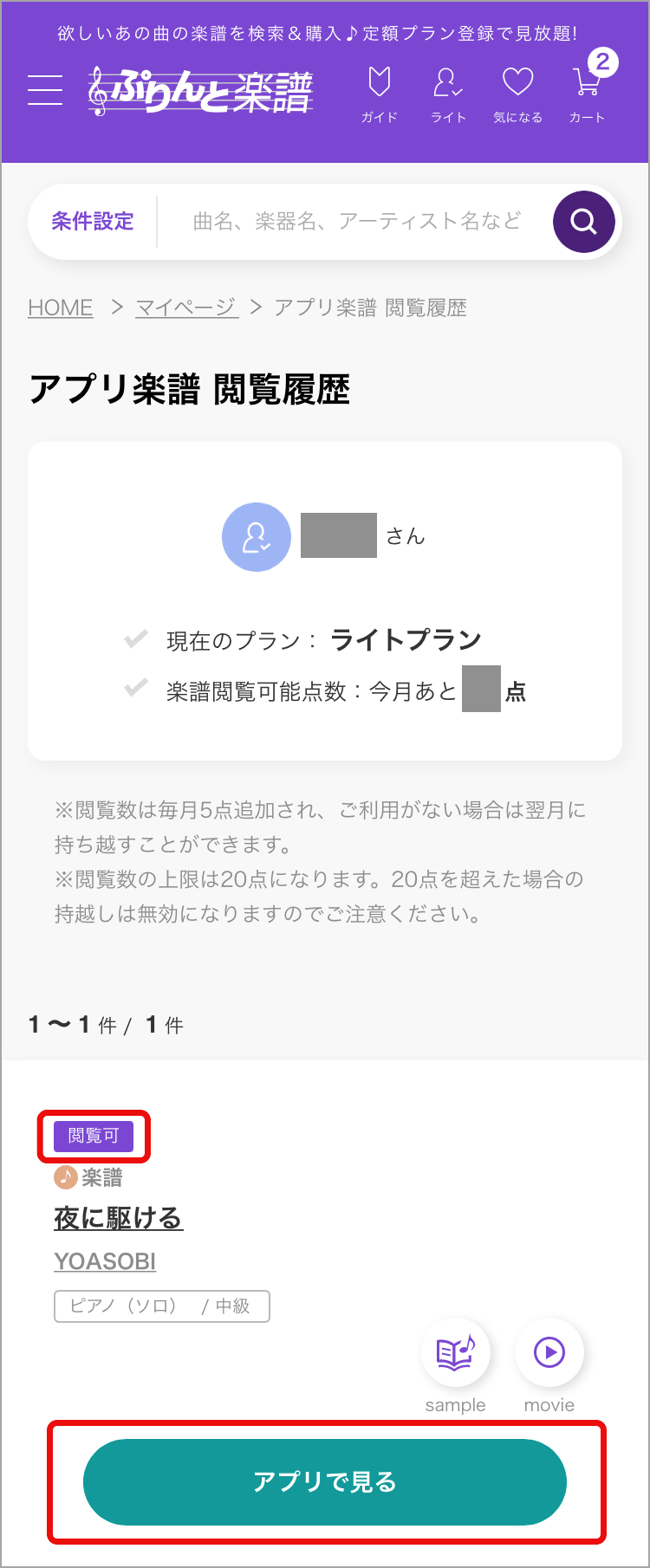Tap the アプリで見る button
This screenshot has width=650, height=1568.
point(325,1482)
